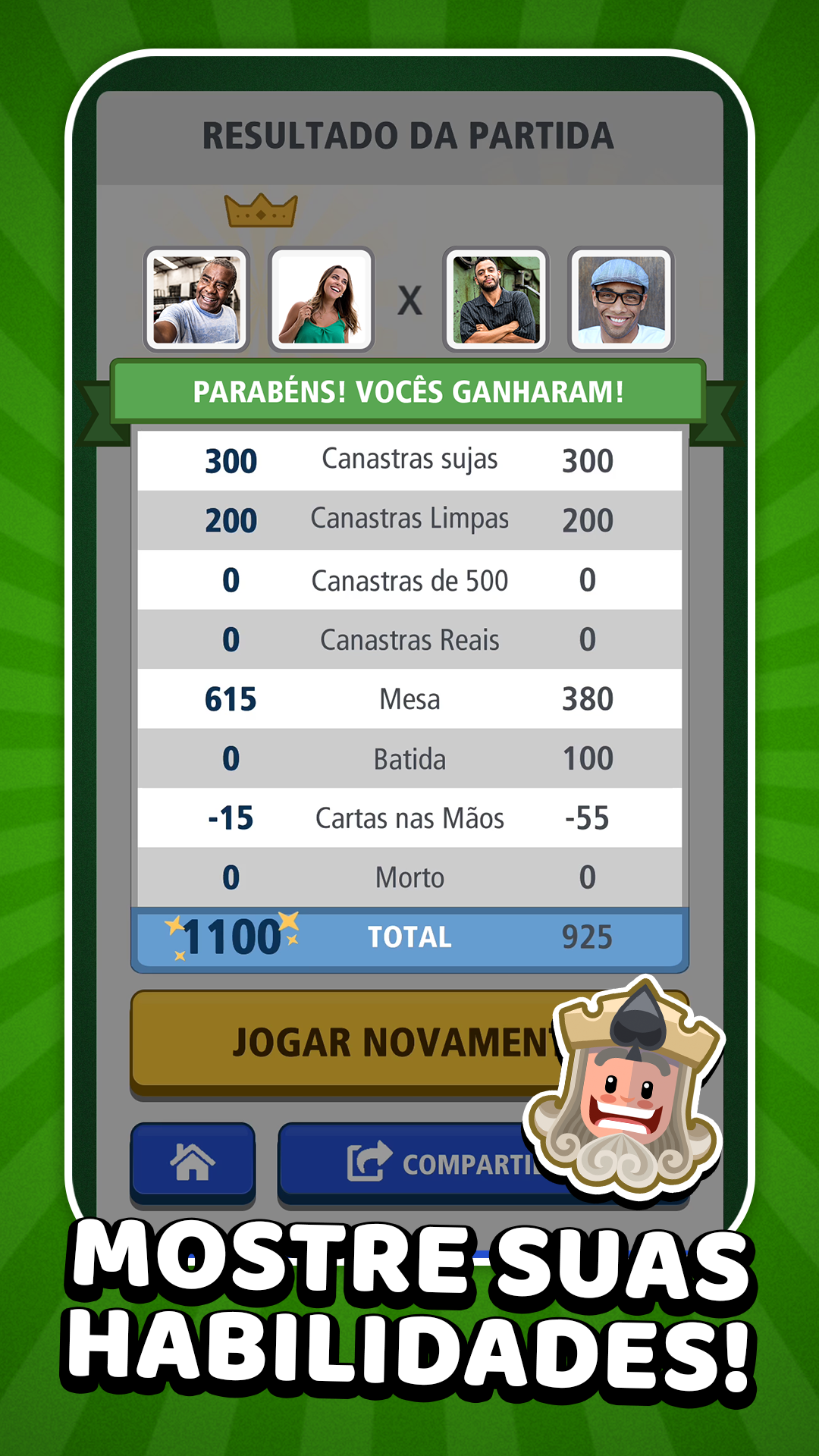The image size is (819, 1456).
Task: Click the X separator between the two teams
Action: pos(409,297)
